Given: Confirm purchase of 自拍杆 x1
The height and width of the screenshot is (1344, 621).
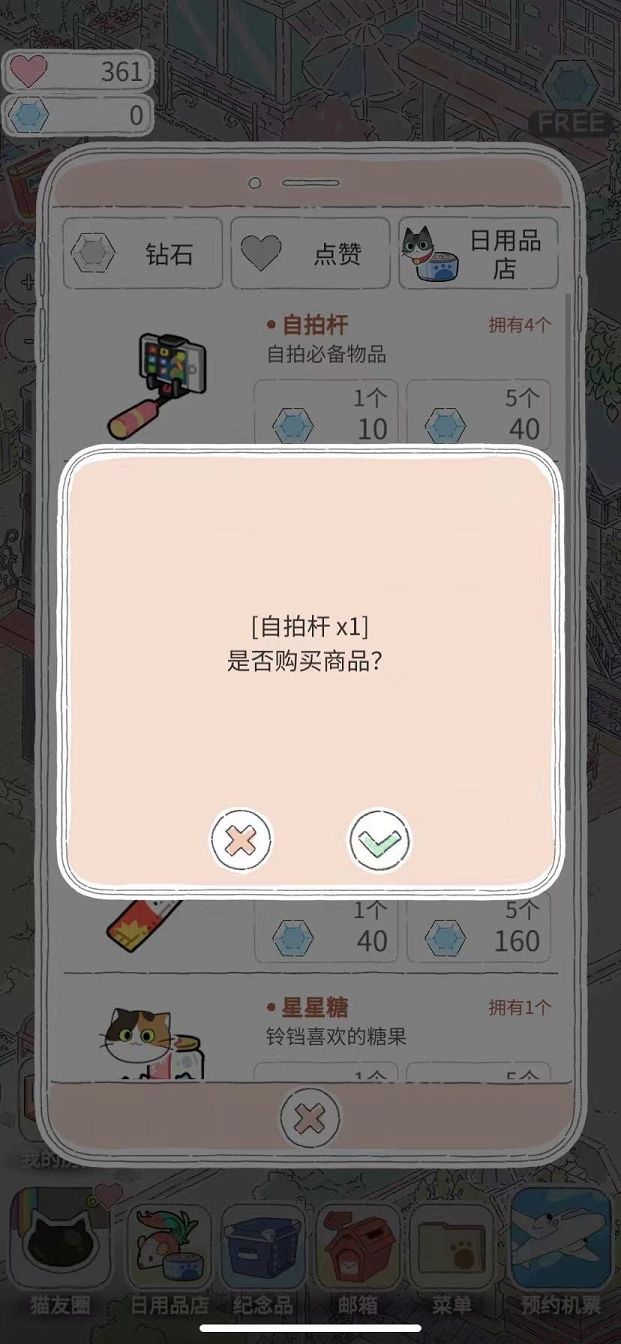Looking at the screenshot, I should [x=379, y=840].
